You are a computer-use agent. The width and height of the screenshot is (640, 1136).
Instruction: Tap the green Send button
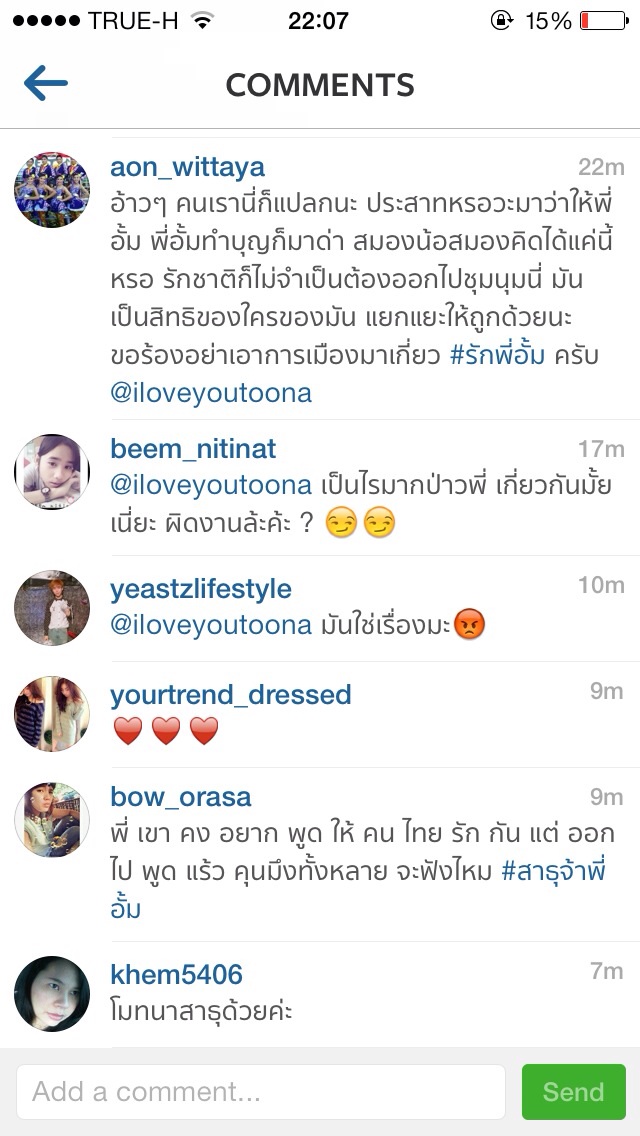[573, 1092]
